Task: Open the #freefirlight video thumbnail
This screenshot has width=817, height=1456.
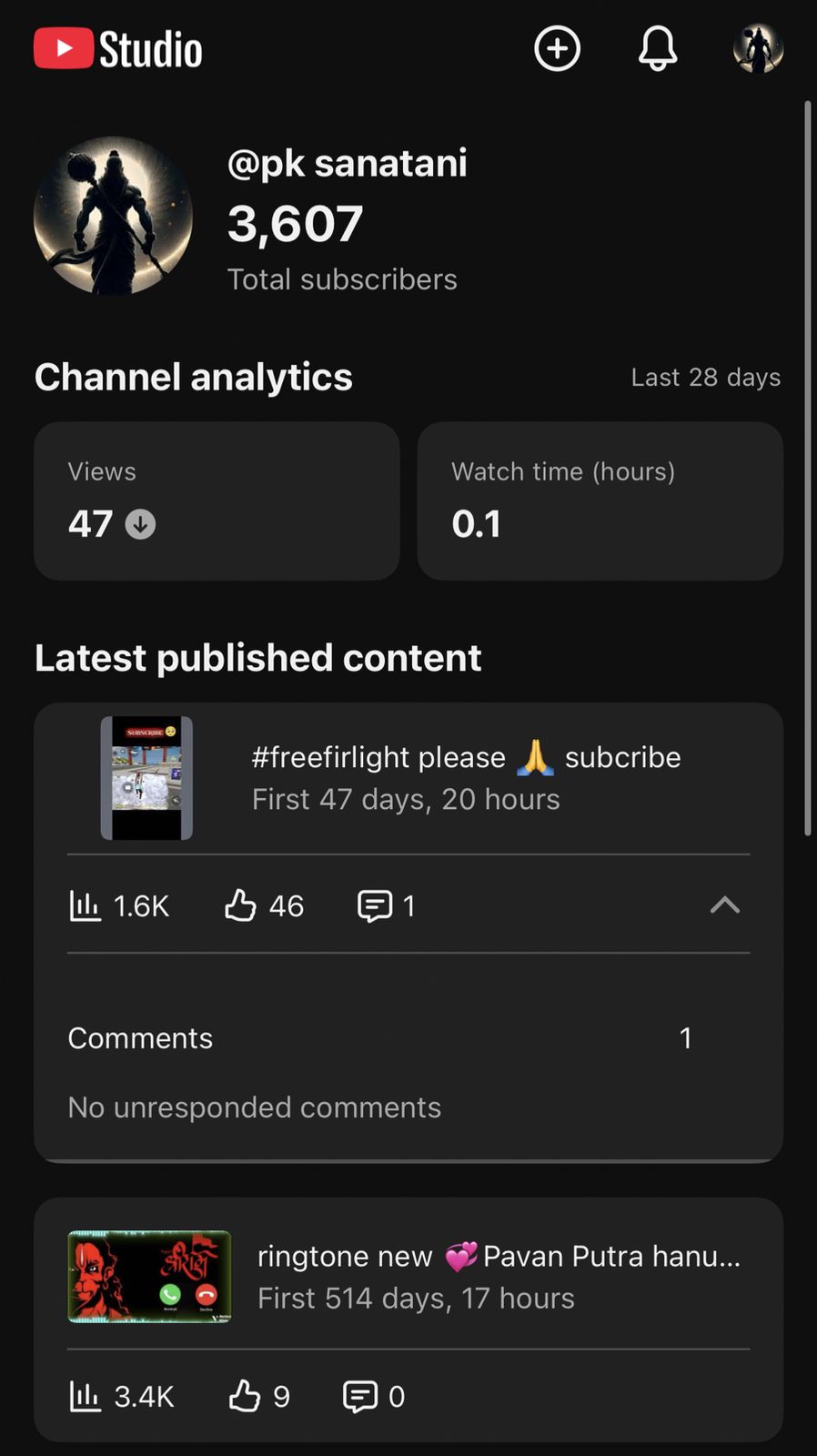Action: (x=147, y=777)
